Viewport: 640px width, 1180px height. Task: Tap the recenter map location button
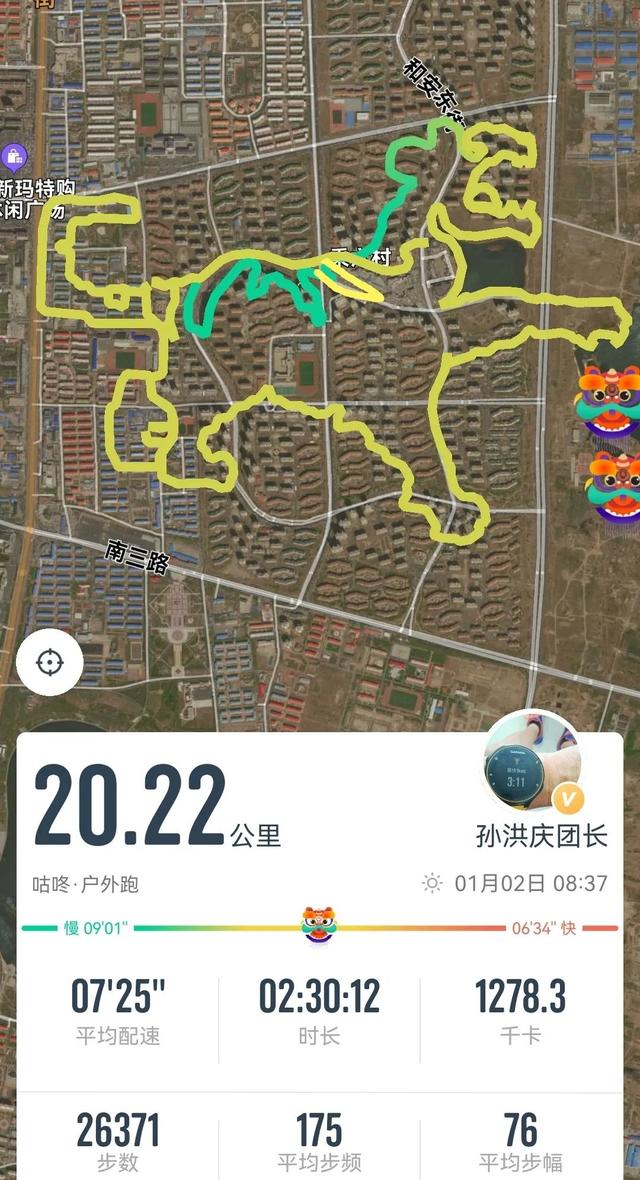pos(49,663)
